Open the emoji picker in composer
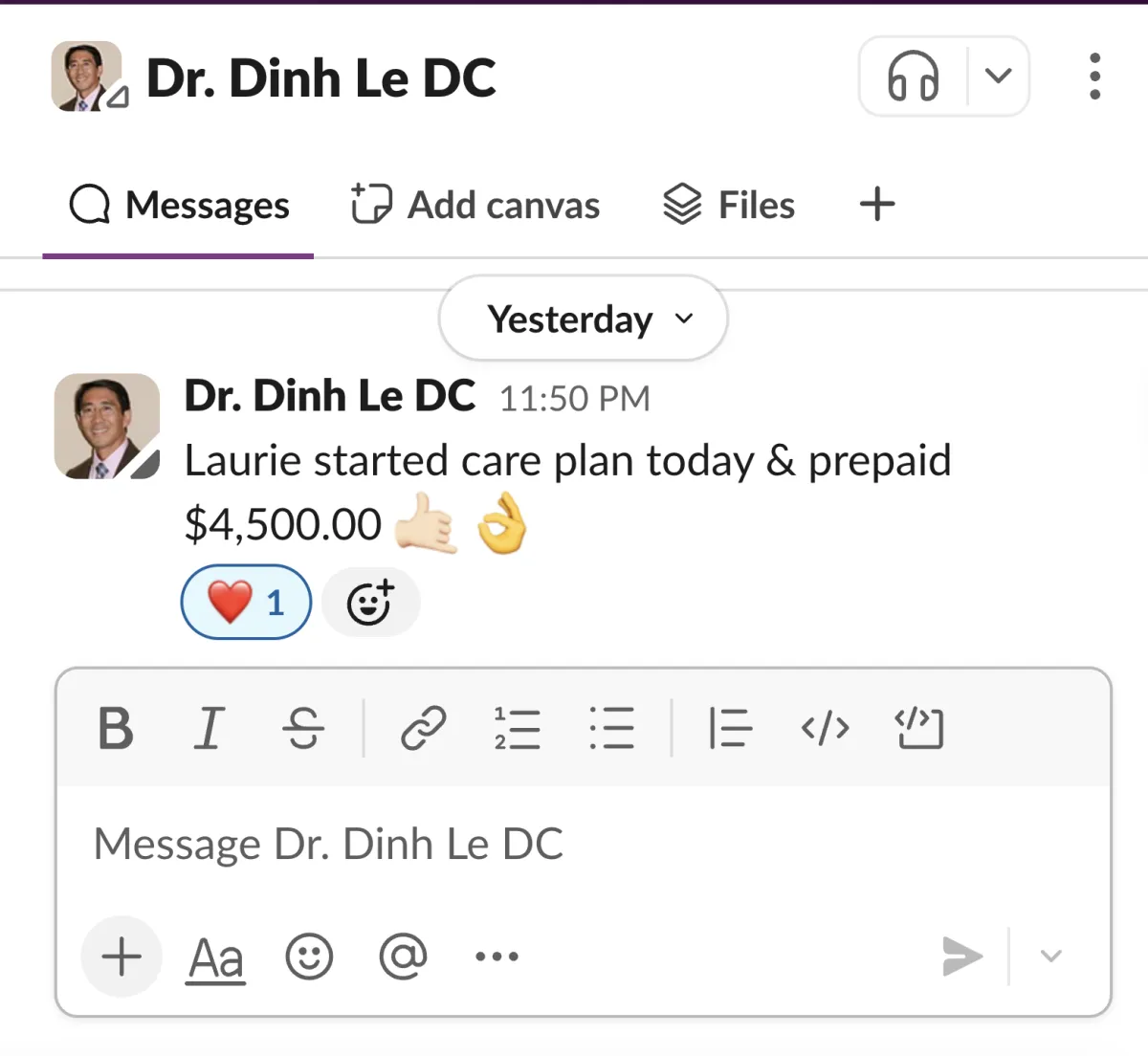1148x1056 pixels. [309, 957]
